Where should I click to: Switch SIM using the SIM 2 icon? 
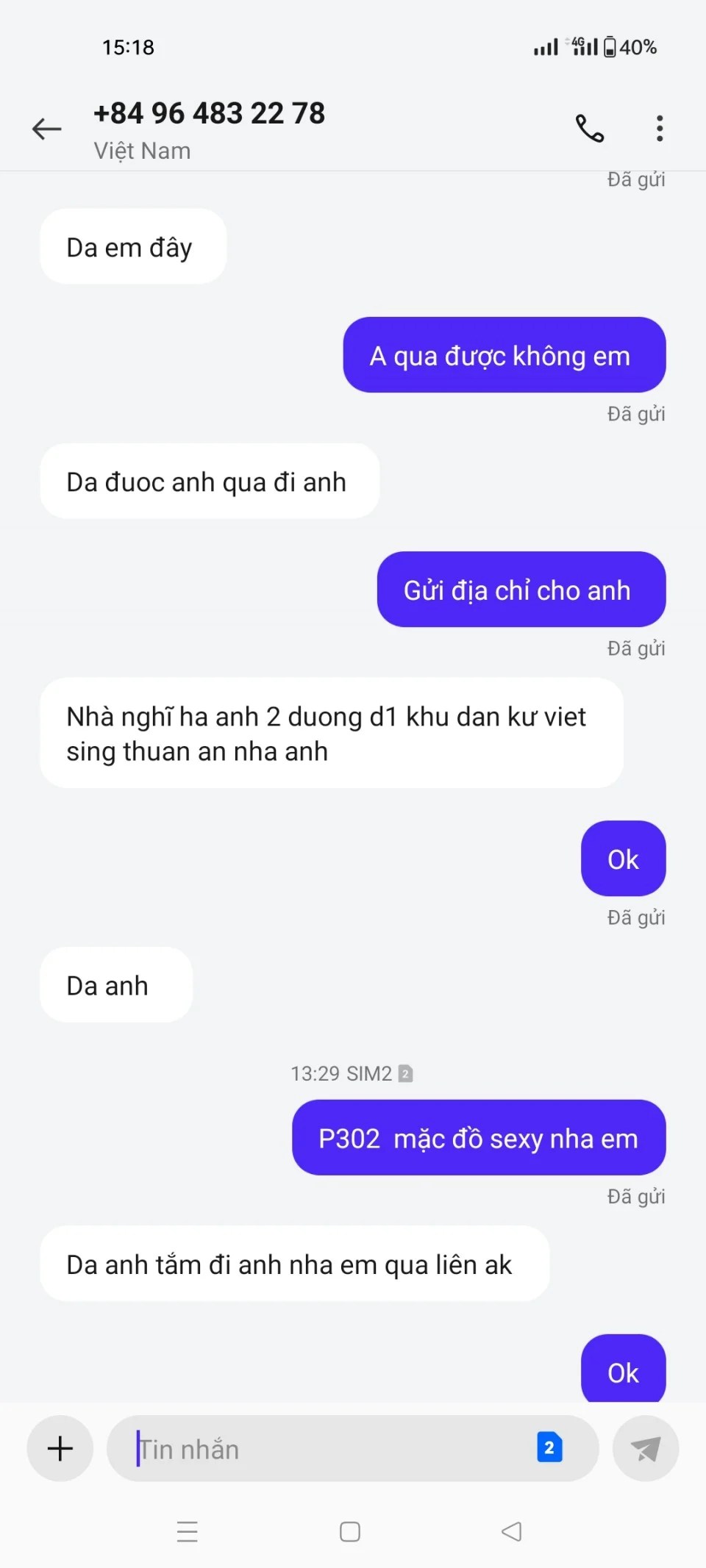pos(549,1447)
